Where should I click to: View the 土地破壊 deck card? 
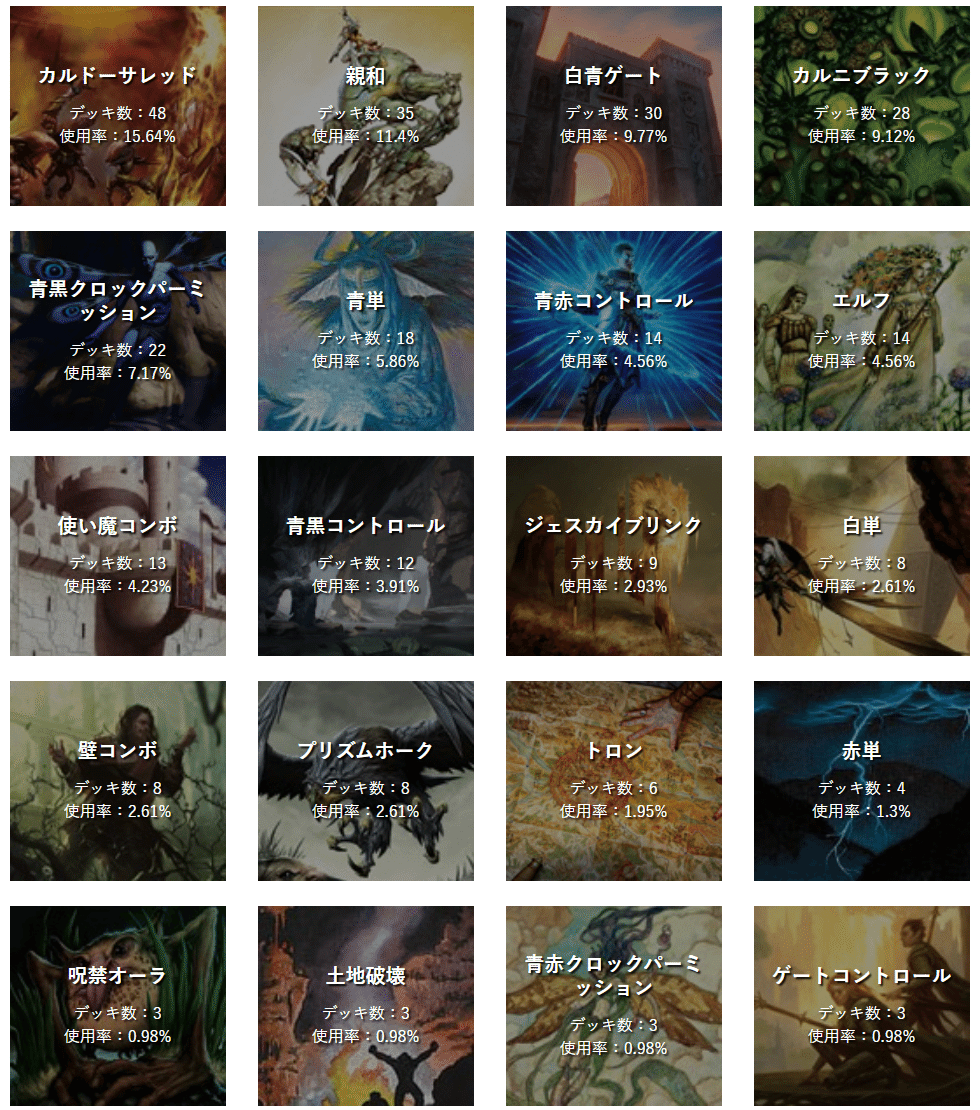pos(366,1006)
